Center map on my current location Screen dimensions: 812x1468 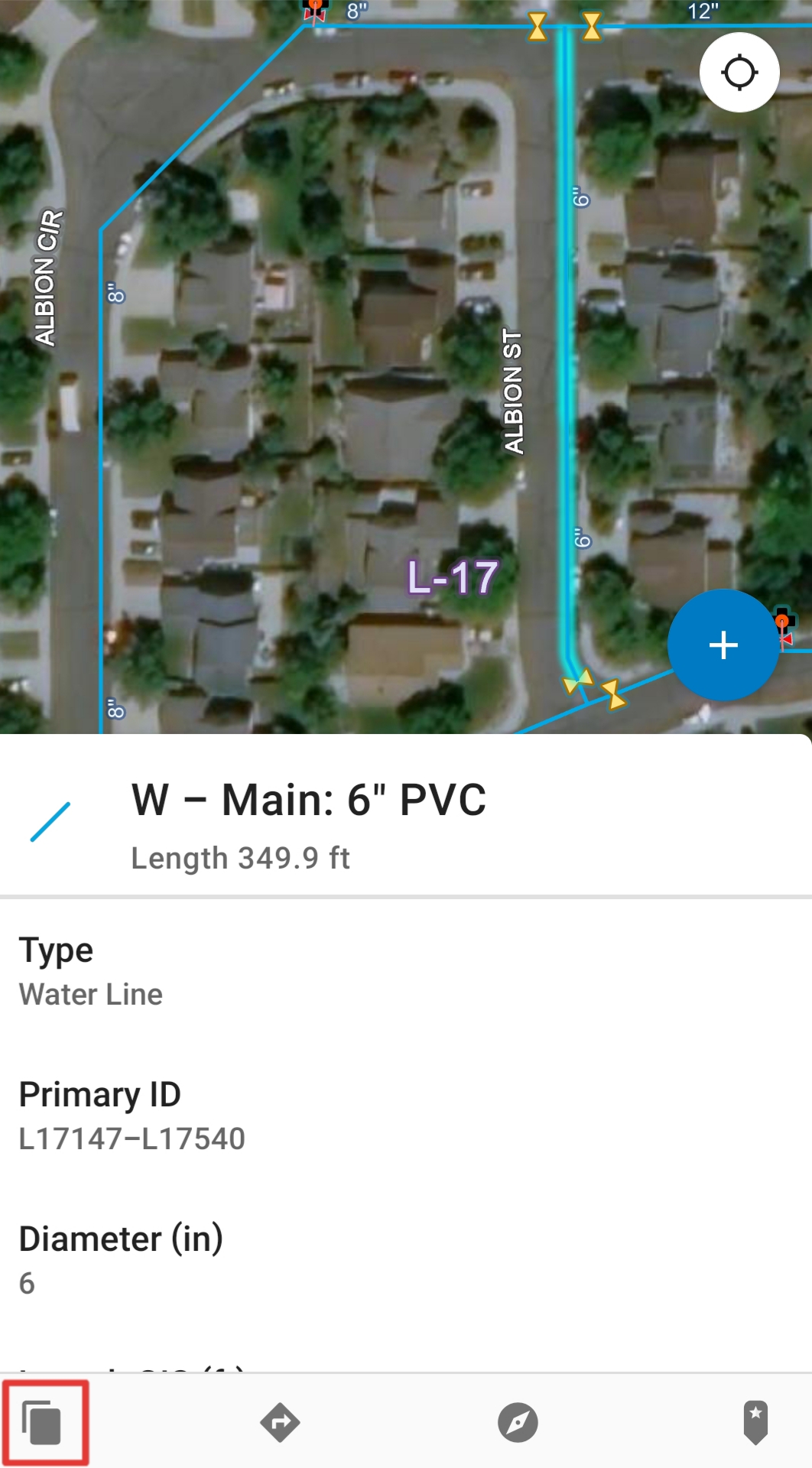coord(739,73)
